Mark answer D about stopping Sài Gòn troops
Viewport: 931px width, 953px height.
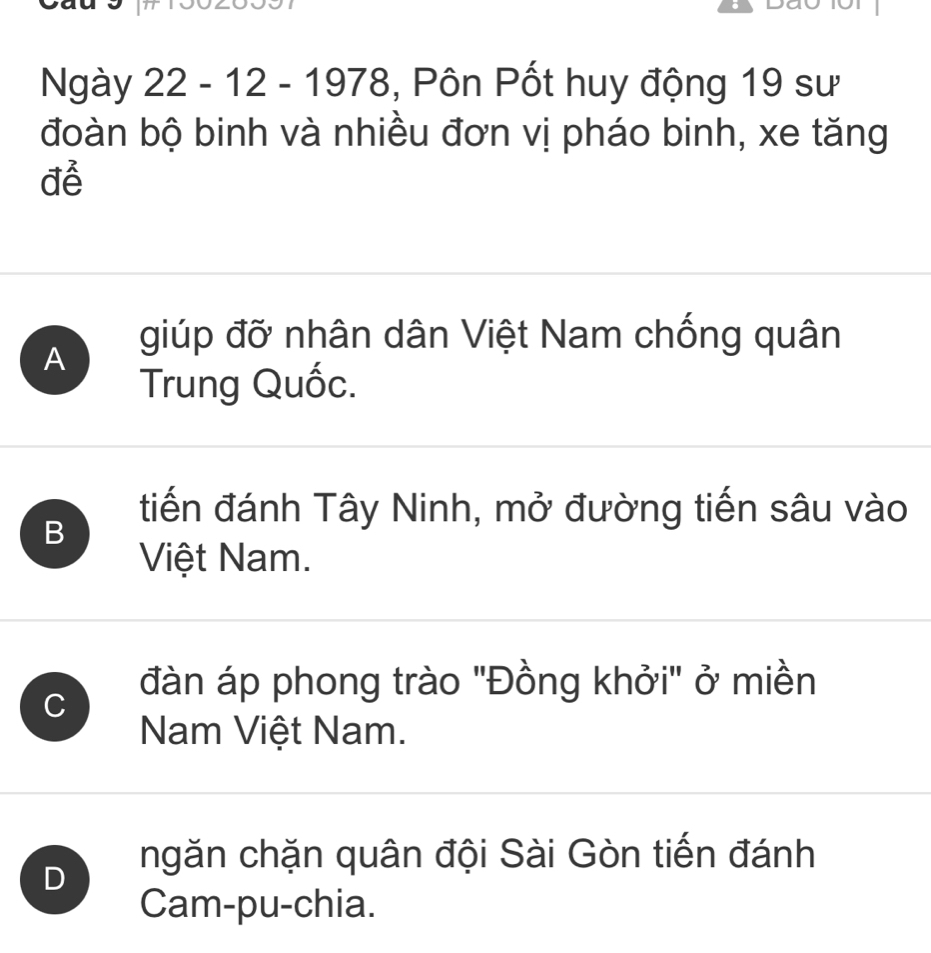pos(57,880)
